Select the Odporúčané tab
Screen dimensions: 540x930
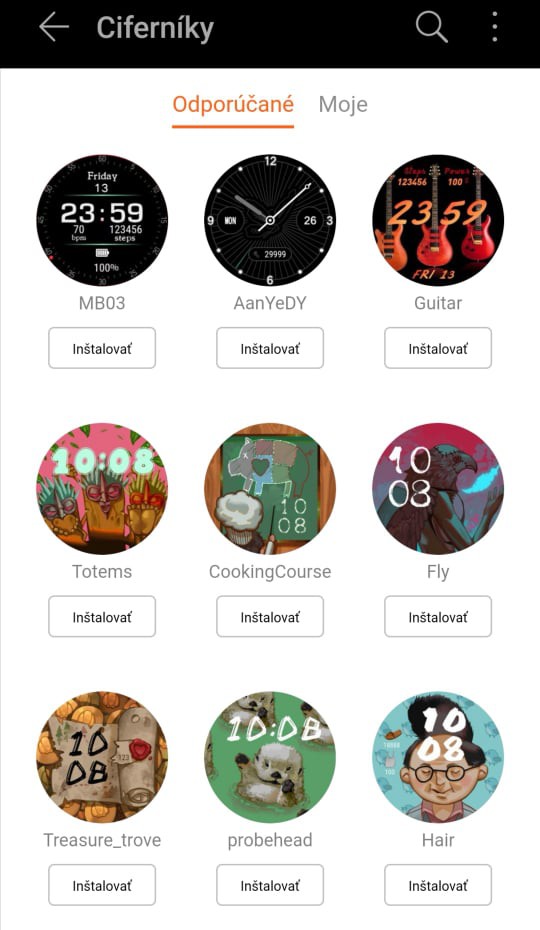pyautogui.click(x=233, y=104)
